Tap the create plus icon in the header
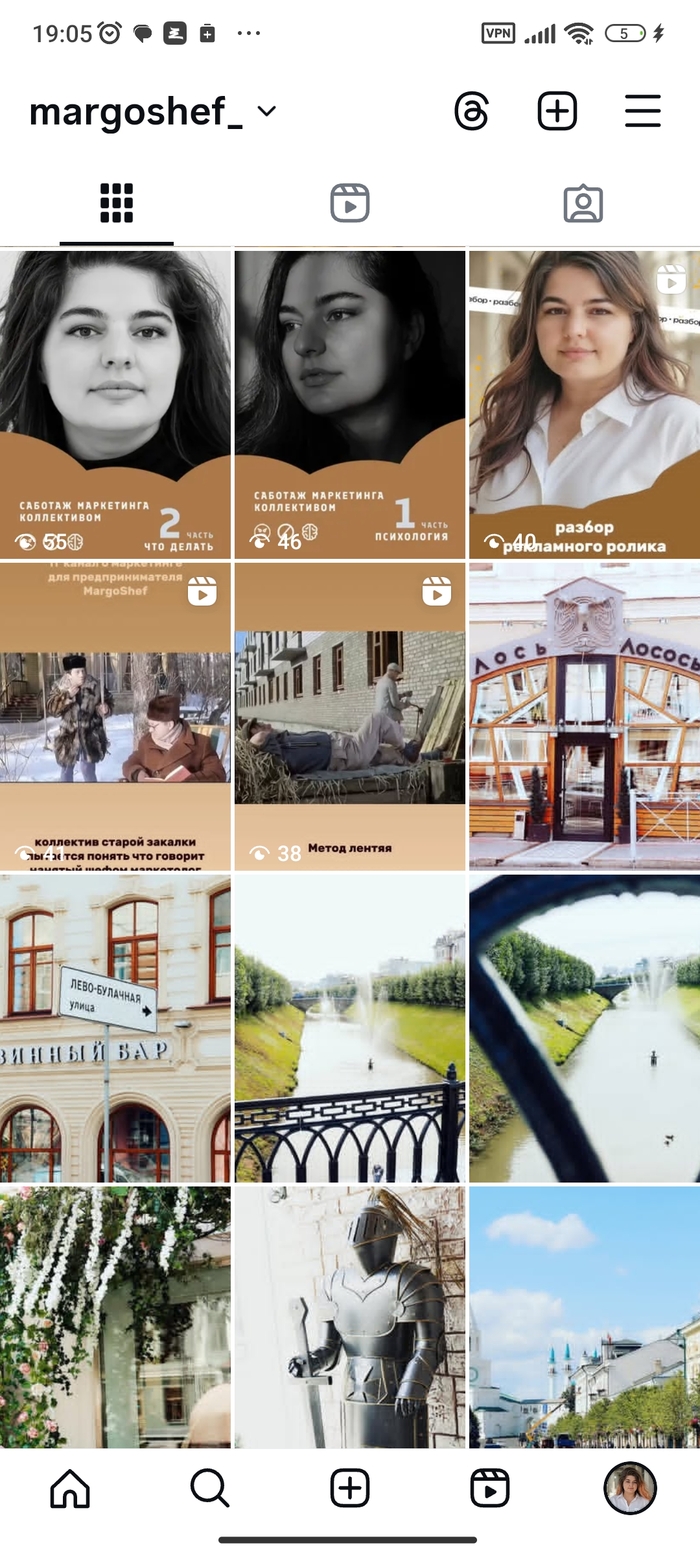Screen dimensions: 700x1556 click(557, 111)
